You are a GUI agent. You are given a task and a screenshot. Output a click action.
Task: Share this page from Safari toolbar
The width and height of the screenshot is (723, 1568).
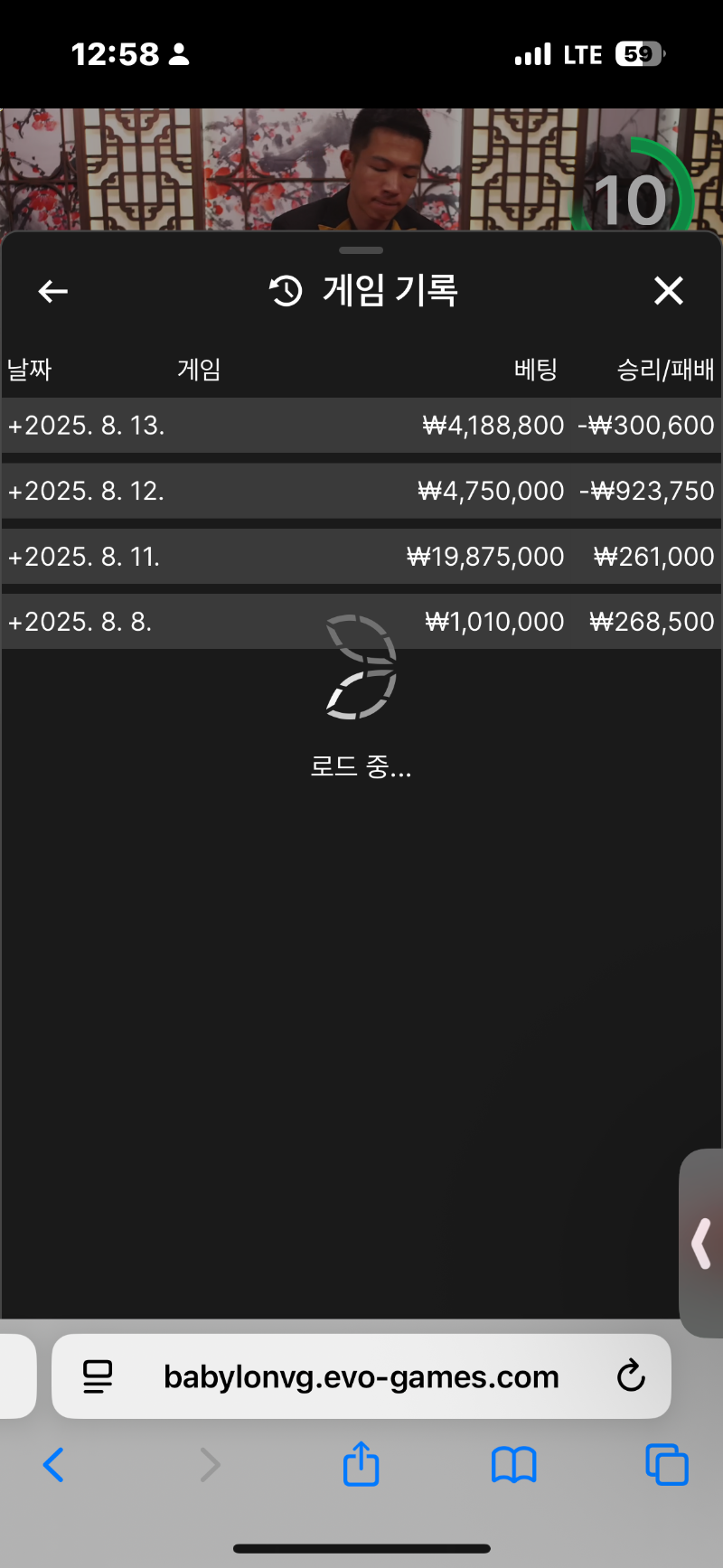pyautogui.click(x=361, y=1464)
